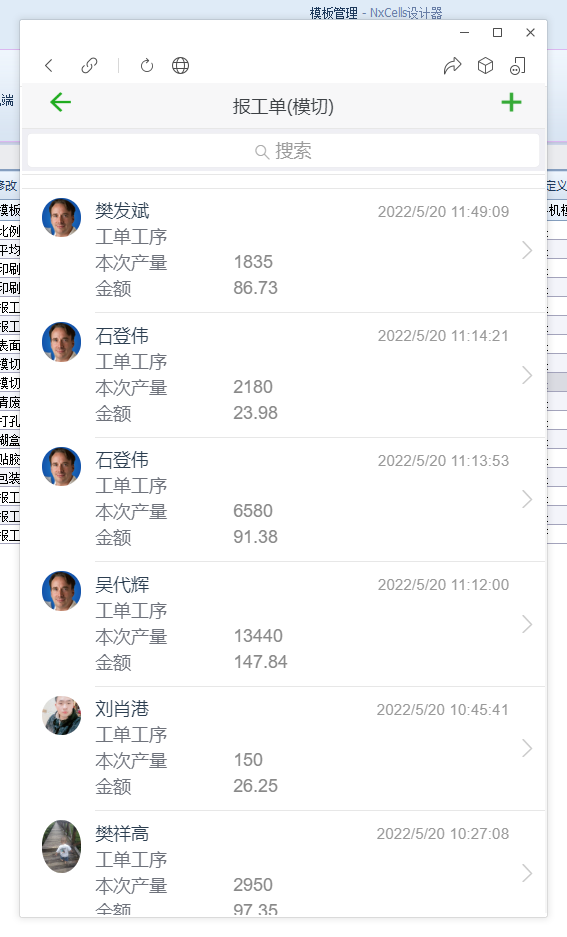This screenshot has height=937, width=567.
Task: Open 吴代辉's record from 11:12:00
Action: pyautogui.click(x=283, y=624)
